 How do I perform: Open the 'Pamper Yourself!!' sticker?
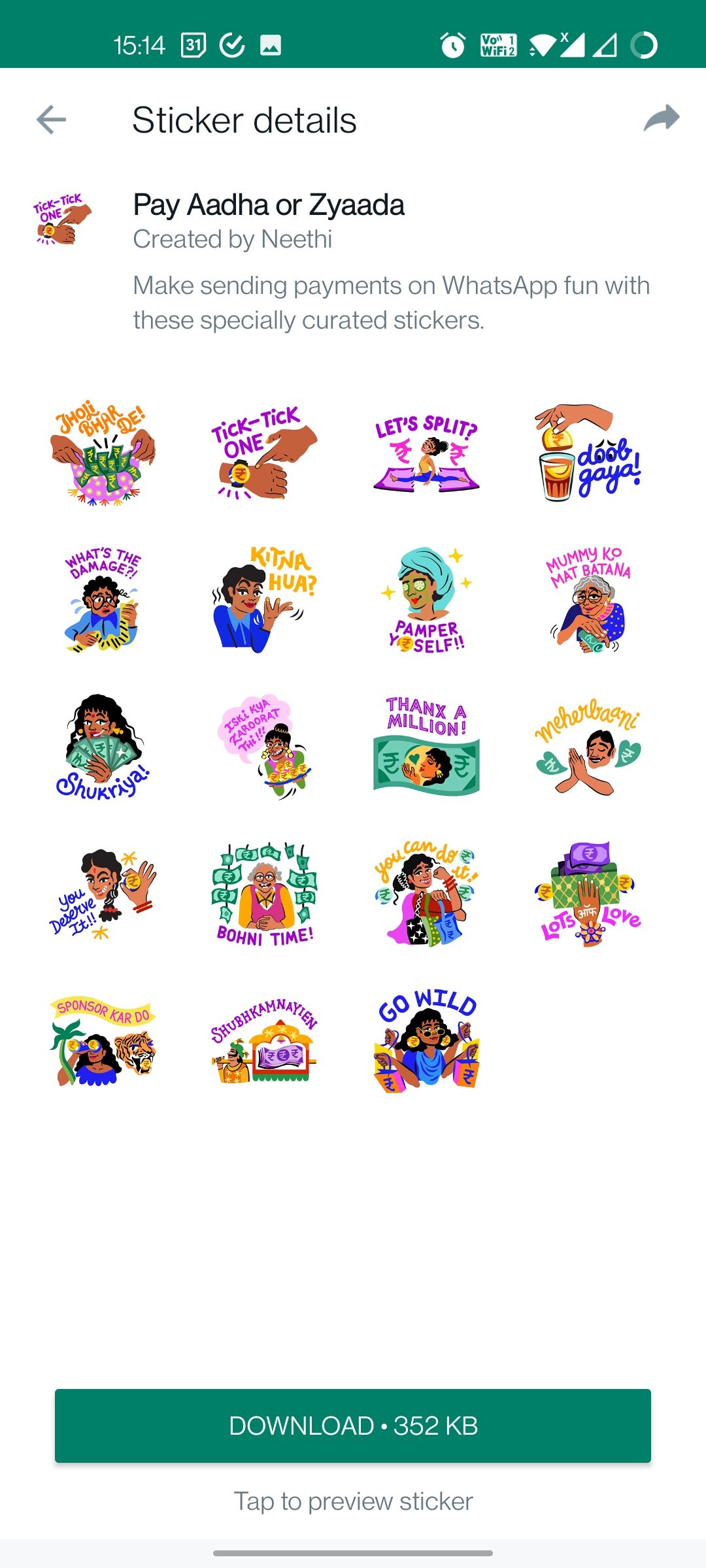click(x=425, y=601)
